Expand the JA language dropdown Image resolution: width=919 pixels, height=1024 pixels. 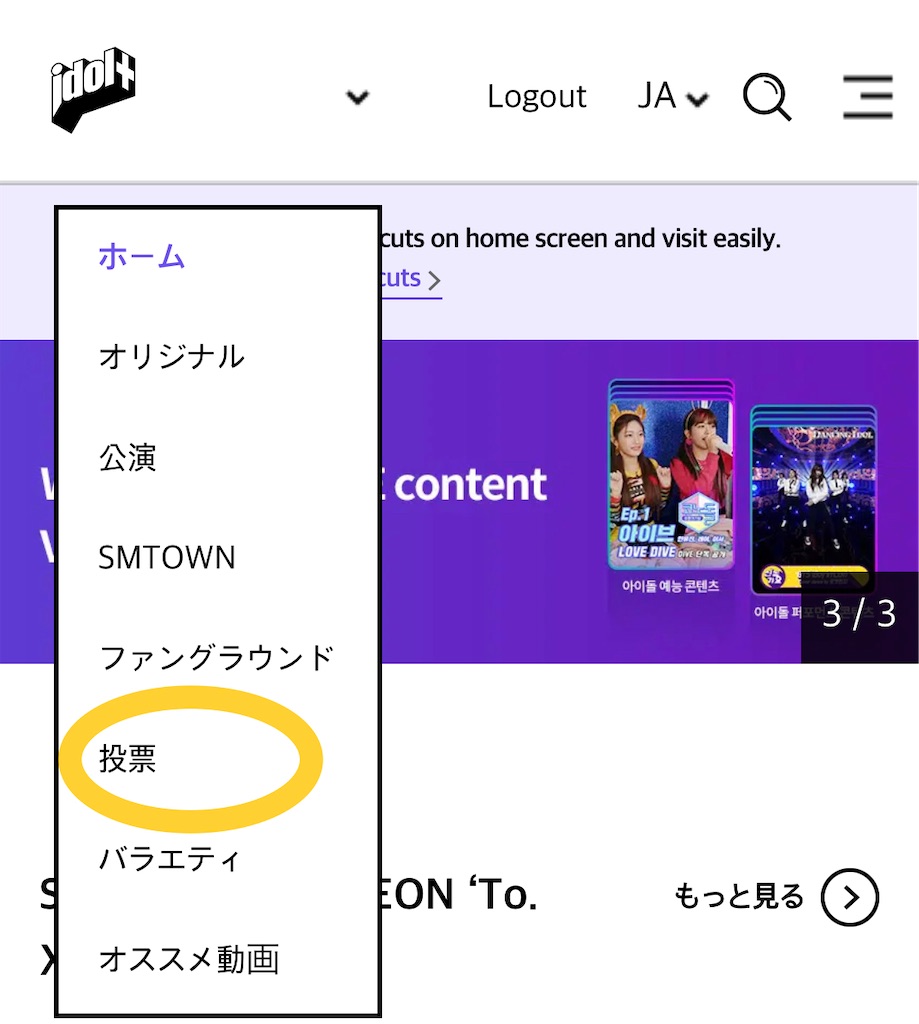673,97
